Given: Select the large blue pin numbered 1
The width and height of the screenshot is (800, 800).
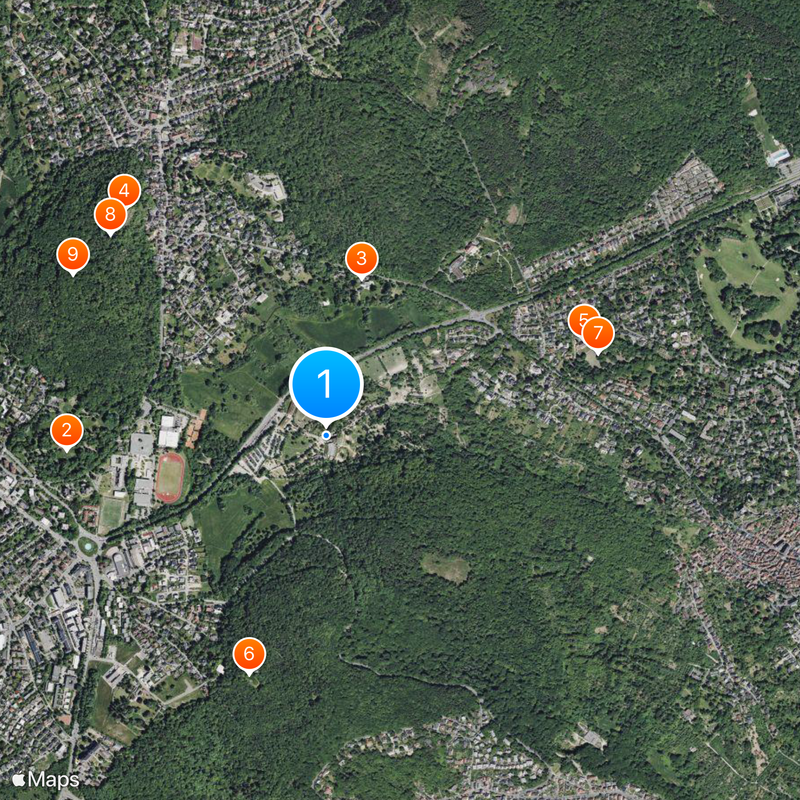Looking at the screenshot, I should point(325,383).
